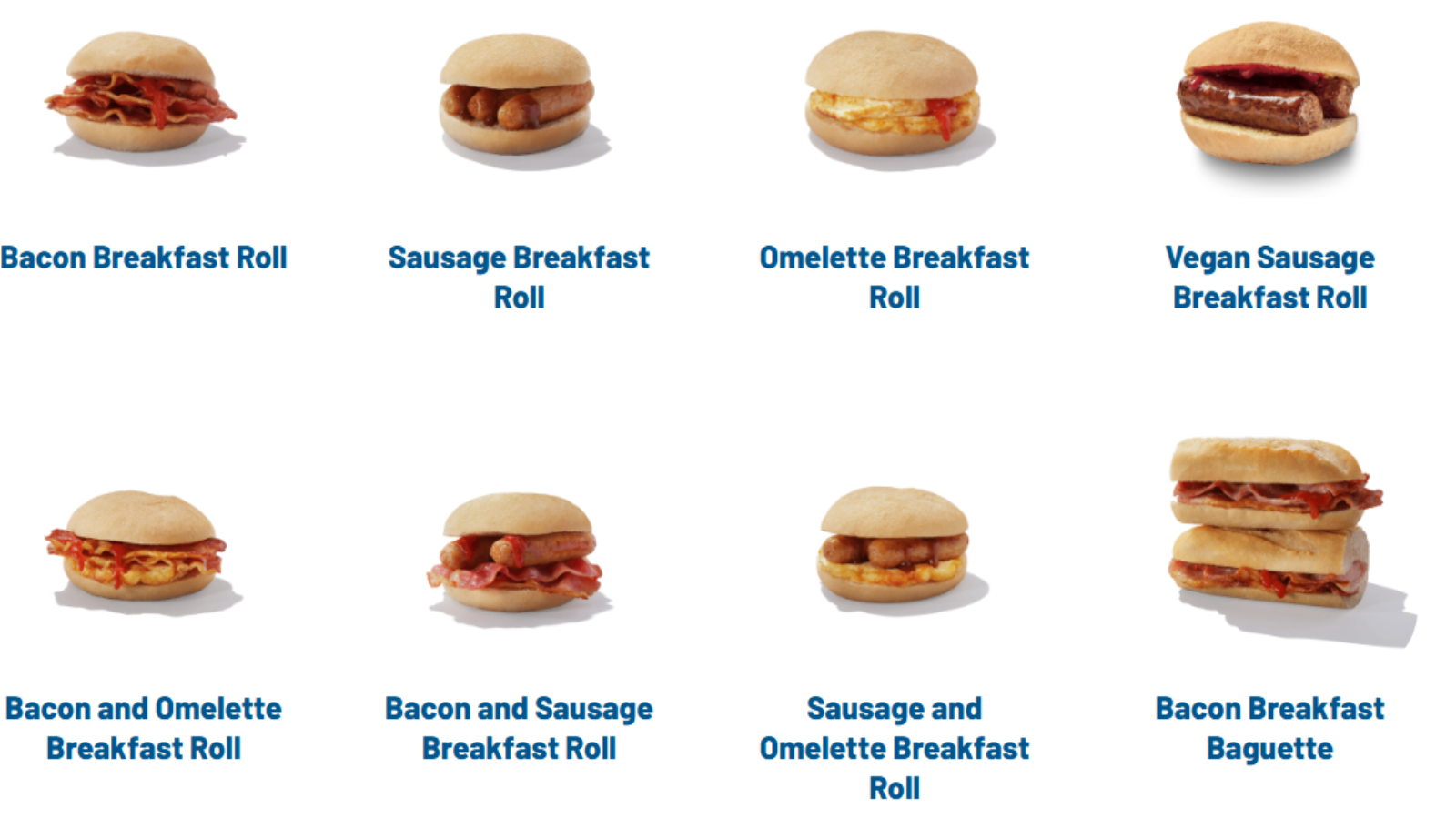Screen dimensions: 1456x819
Task: Choose the Bacon and Omelette Breakfast Roll
Action: [x=144, y=728]
